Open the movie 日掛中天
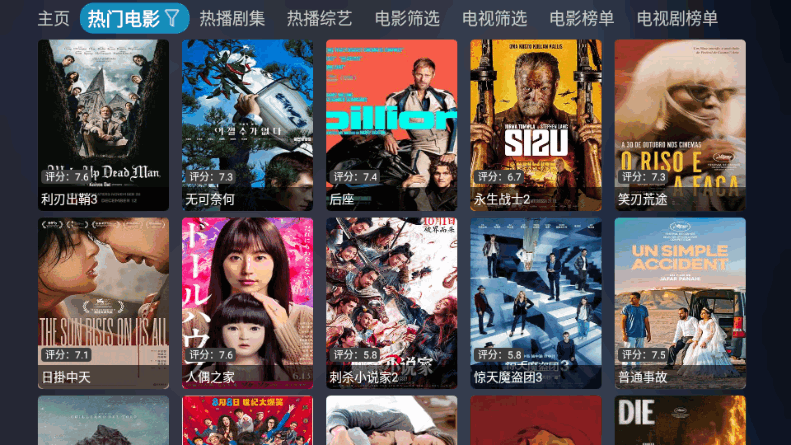Image resolution: width=791 pixels, height=445 pixels. point(103,302)
